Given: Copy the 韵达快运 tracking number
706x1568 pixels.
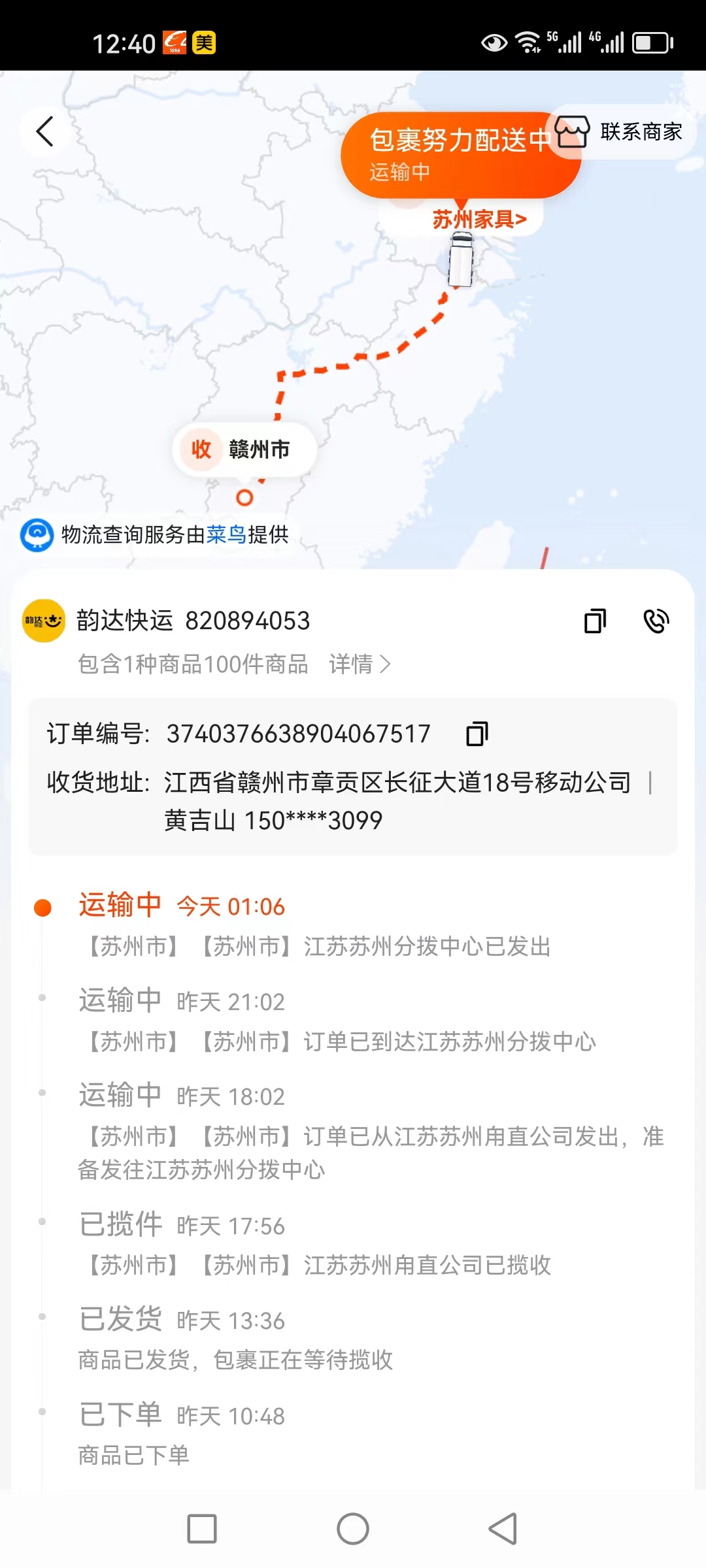Looking at the screenshot, I should 595,621.
